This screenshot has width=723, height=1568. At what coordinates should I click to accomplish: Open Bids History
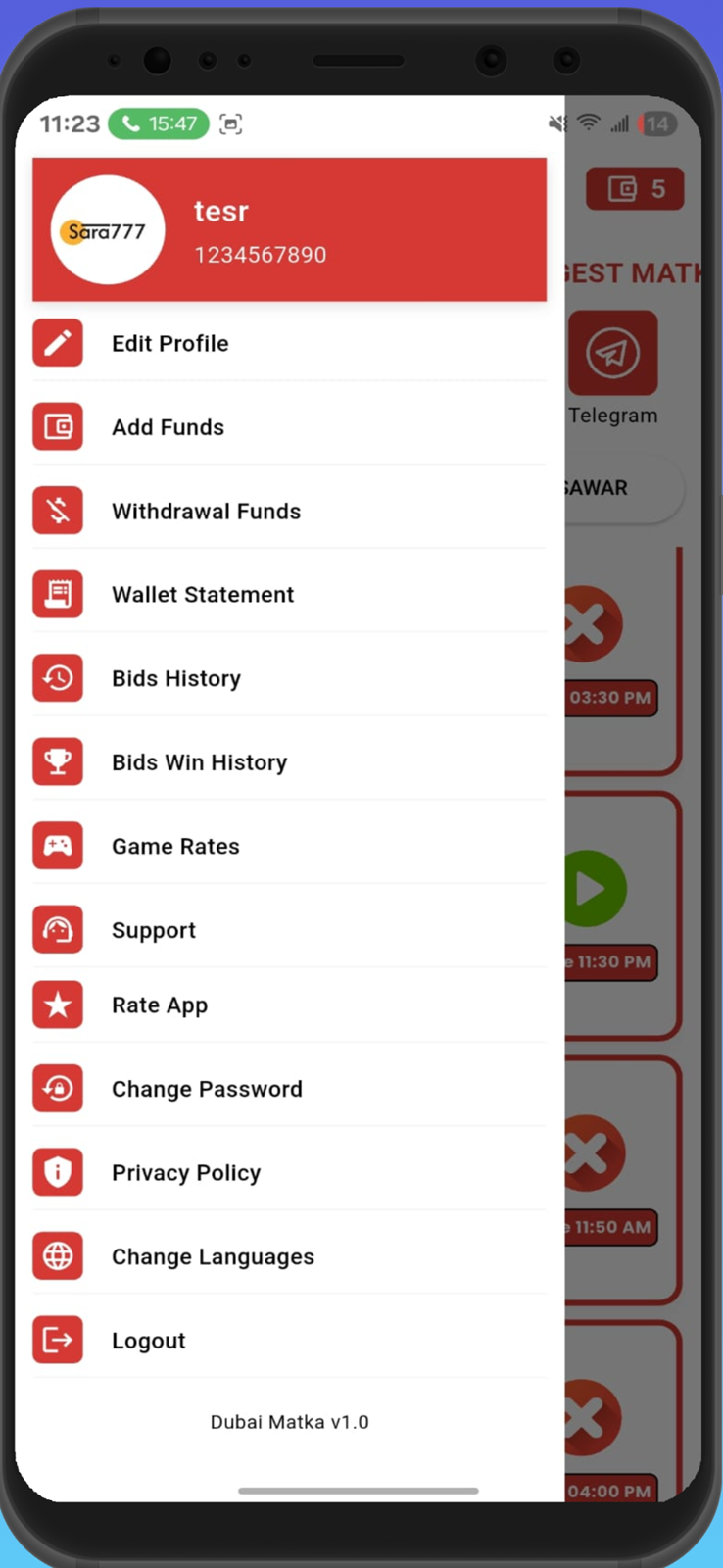tap(175, 678)
